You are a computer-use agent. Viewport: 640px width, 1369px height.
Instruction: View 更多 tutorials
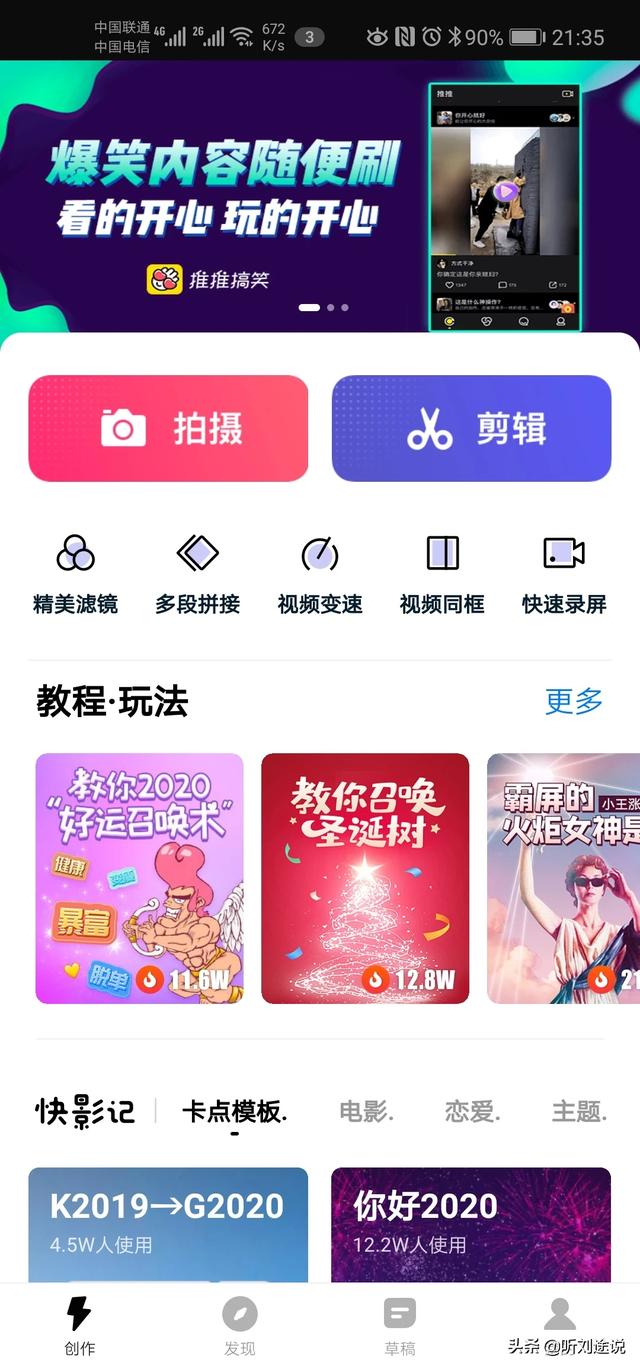(574, 701)
